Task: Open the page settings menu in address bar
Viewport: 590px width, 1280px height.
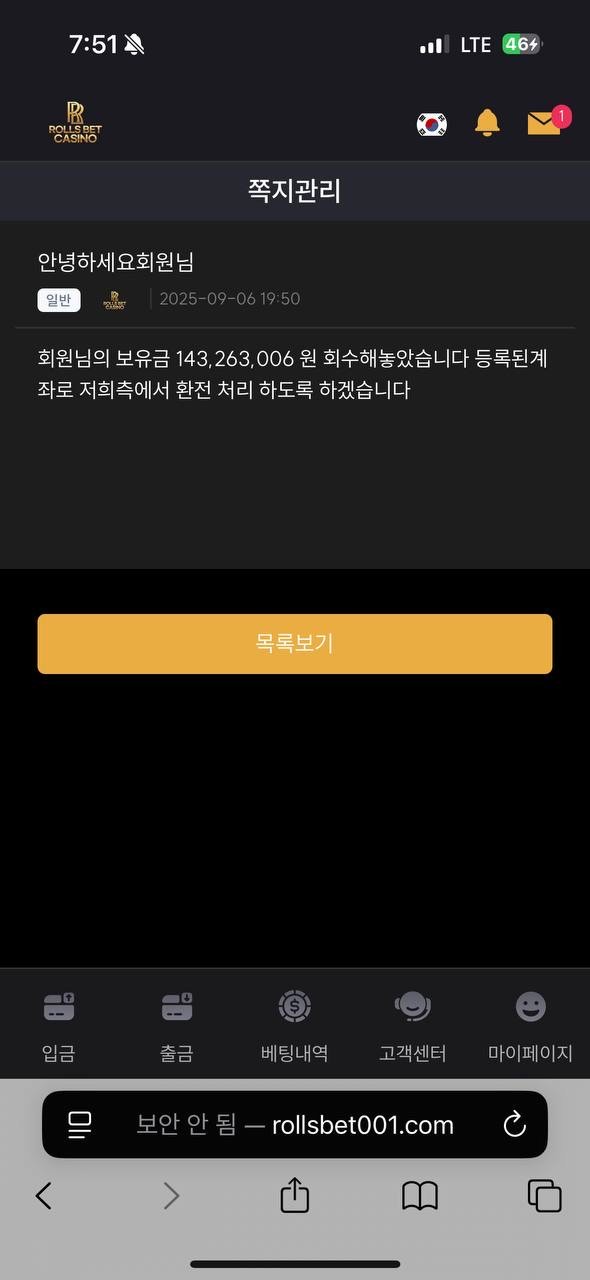Action: [79, 1125]
